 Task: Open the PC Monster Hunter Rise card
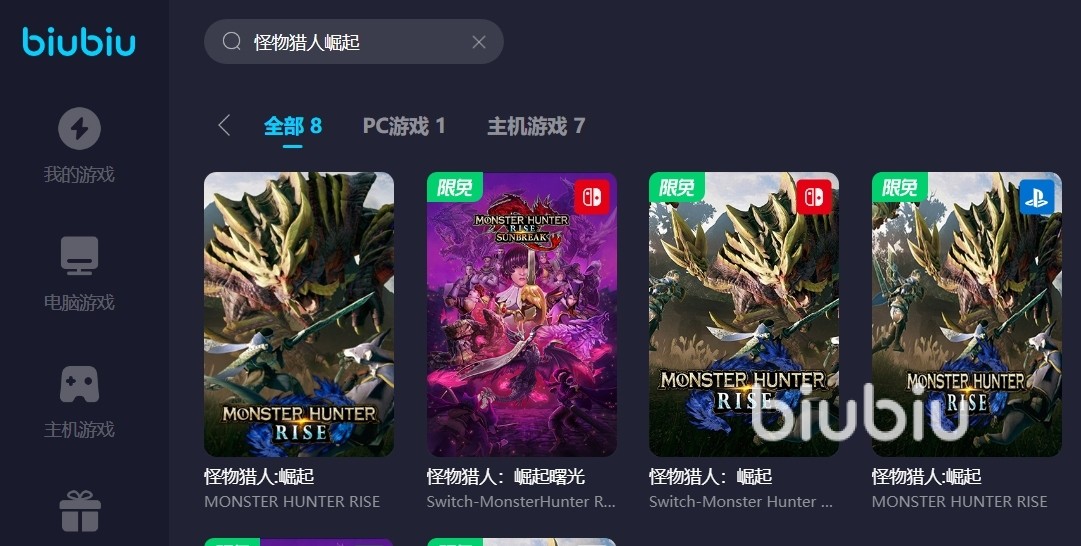click(x=299, y=314)
